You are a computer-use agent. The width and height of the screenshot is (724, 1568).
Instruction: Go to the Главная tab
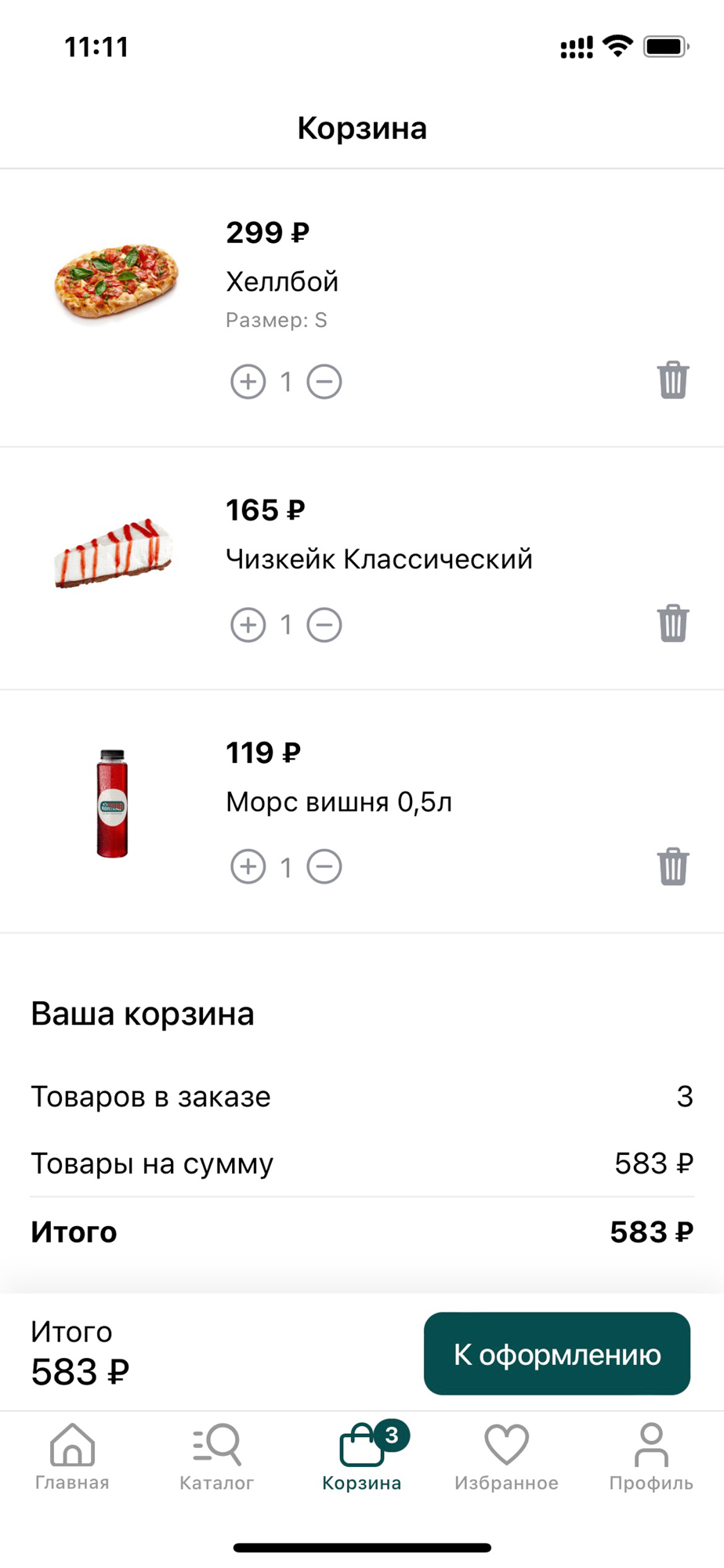click(72, 1457)
